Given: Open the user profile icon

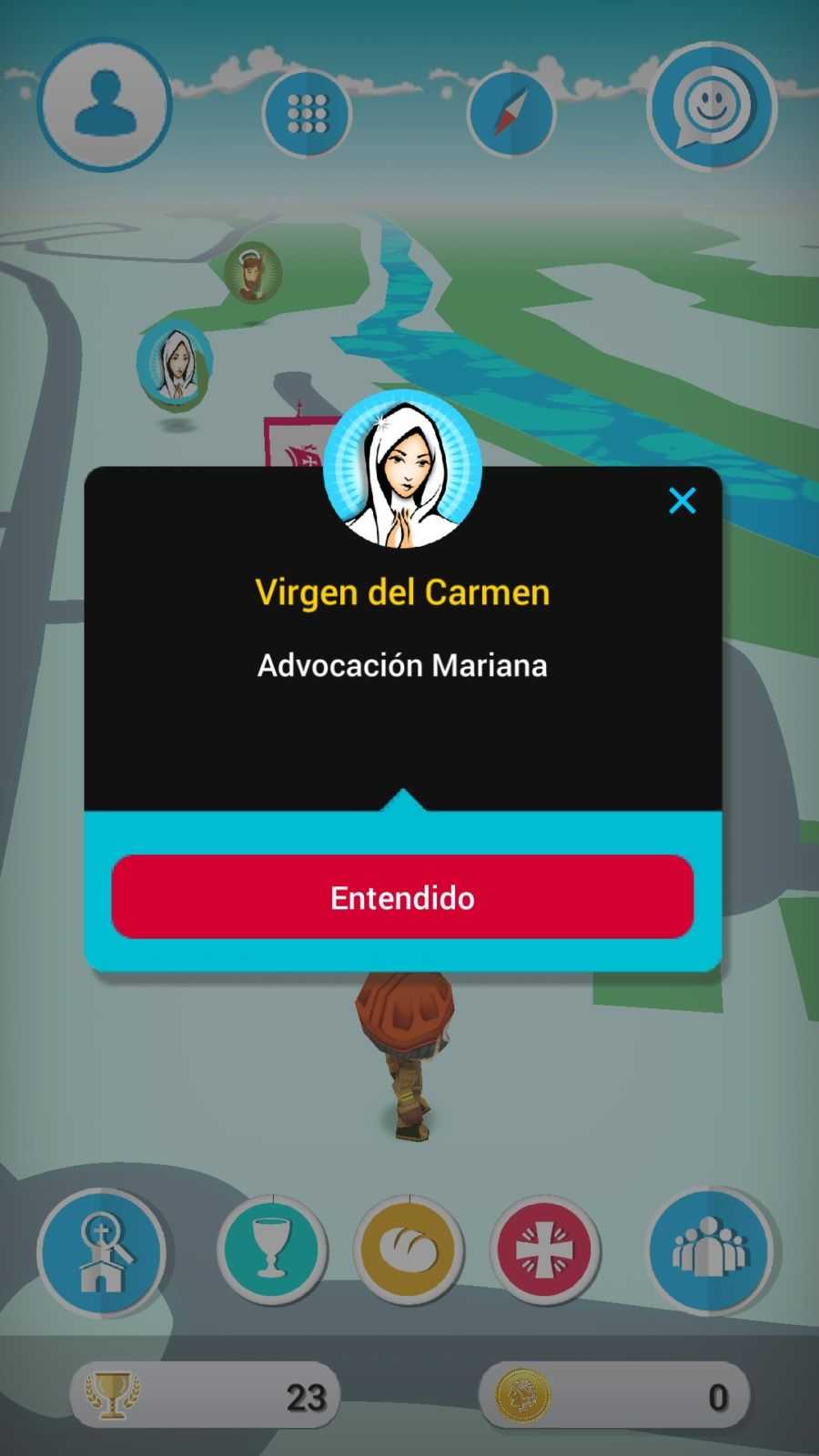Looking at the screenshot, I should point(106,106).
